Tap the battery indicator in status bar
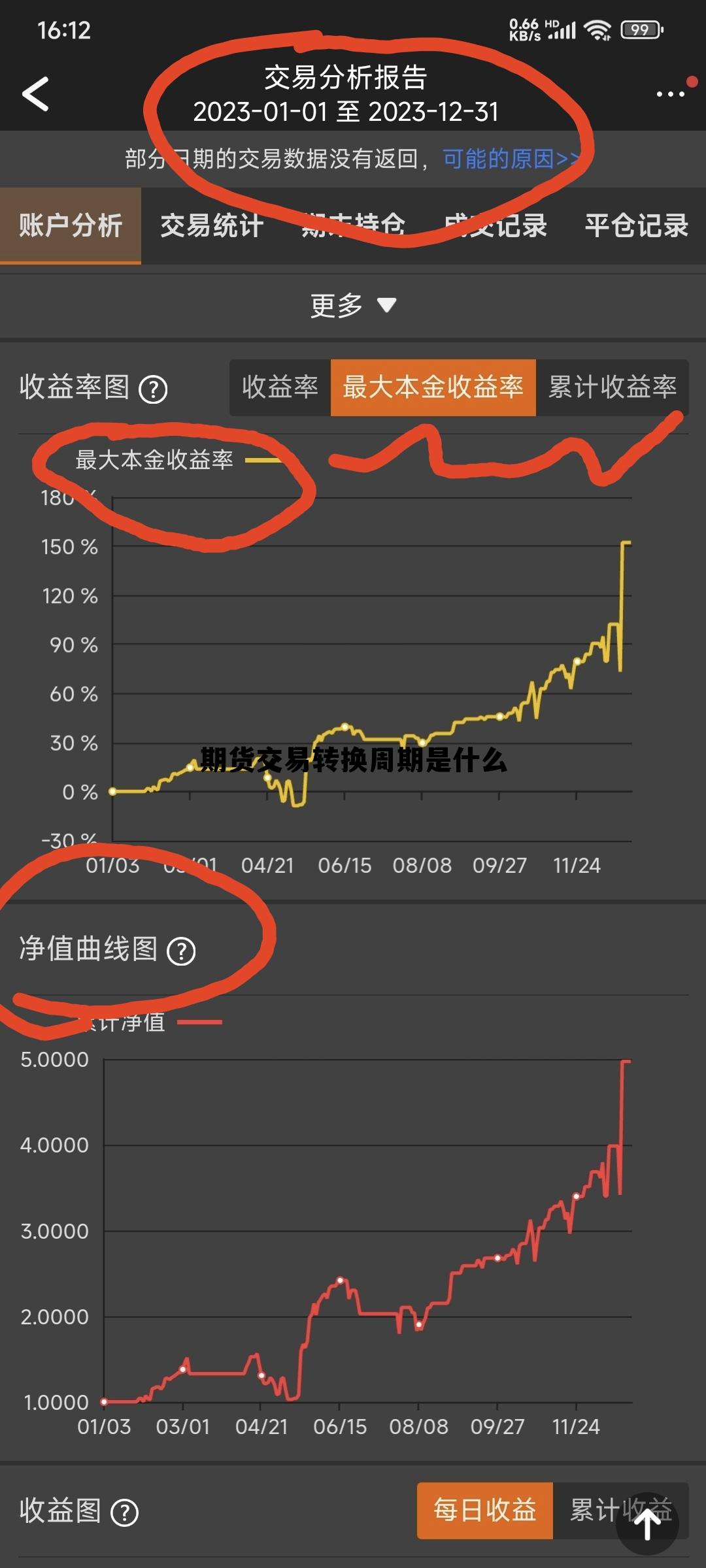Image resolution: width=706 pixels, height=1568 pixels. [x=639, y=29]
